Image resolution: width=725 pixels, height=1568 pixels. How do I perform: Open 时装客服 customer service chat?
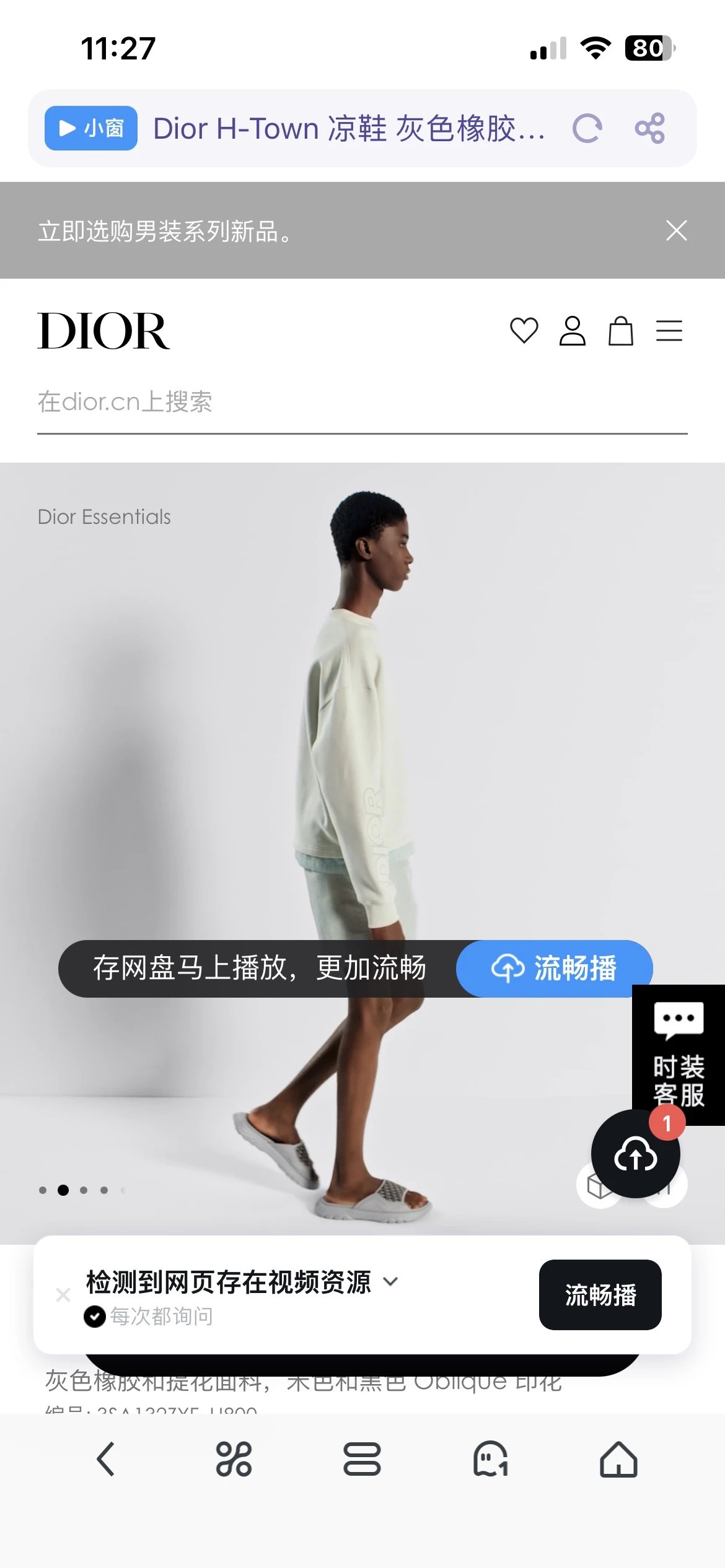[x=679, y=1053]
